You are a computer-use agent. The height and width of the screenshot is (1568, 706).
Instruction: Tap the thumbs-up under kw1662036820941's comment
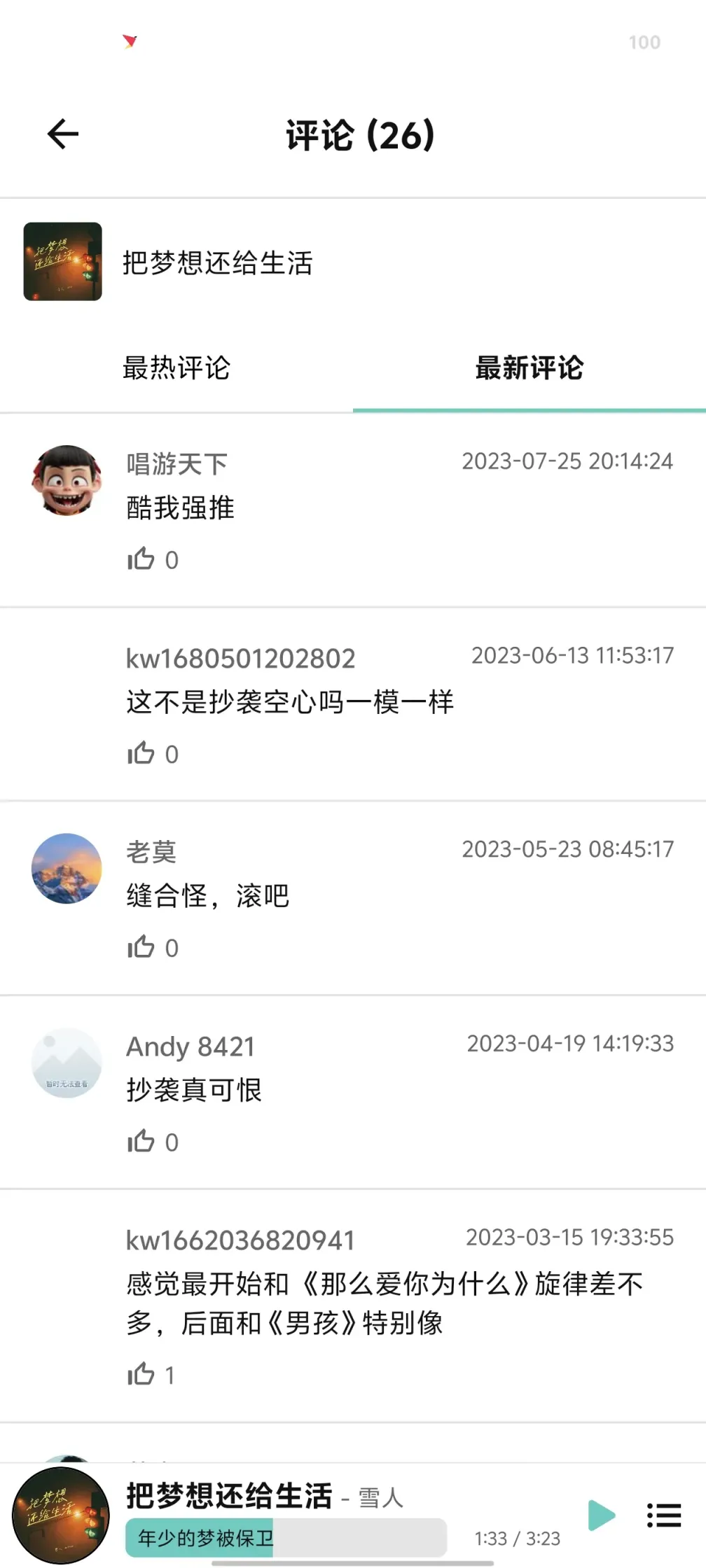pos(142,1373)
